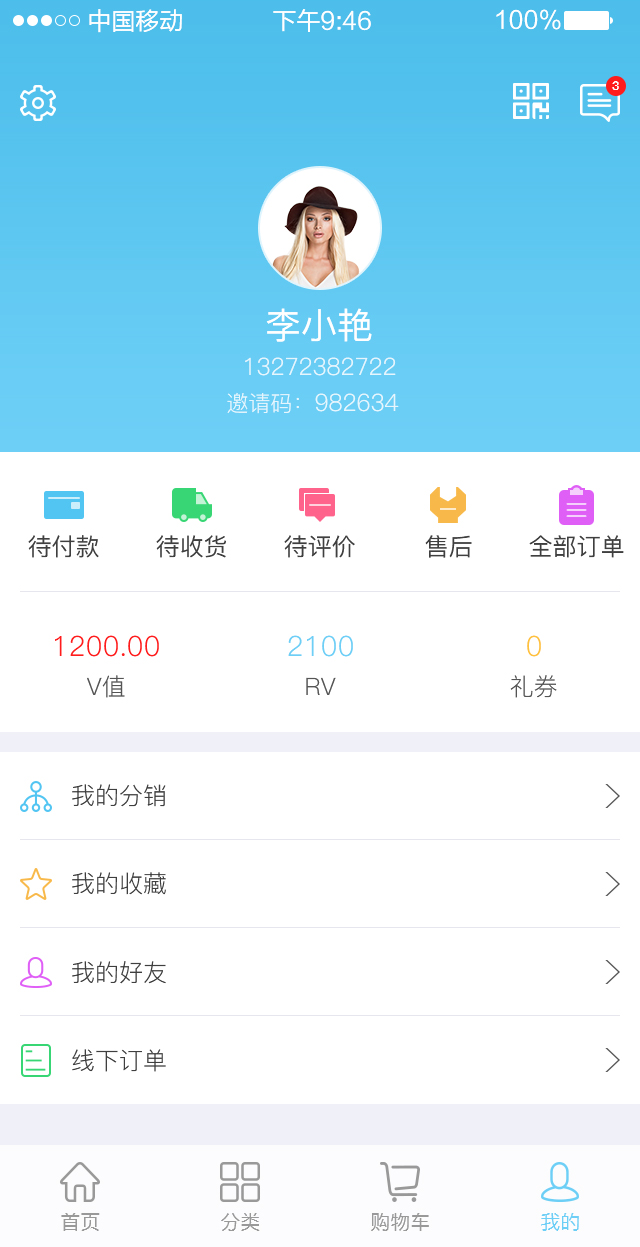The width and height of the screenshot is (640, 1247).
Task: Switch to the 首页 home tab
Action: pos(80,1196)
